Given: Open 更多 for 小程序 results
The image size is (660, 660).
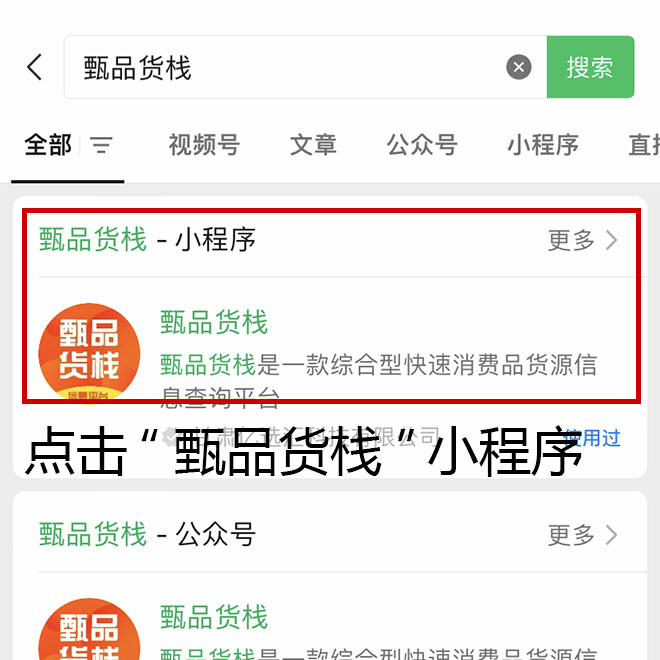Looking at the screenshot, I should coord(583,240).
